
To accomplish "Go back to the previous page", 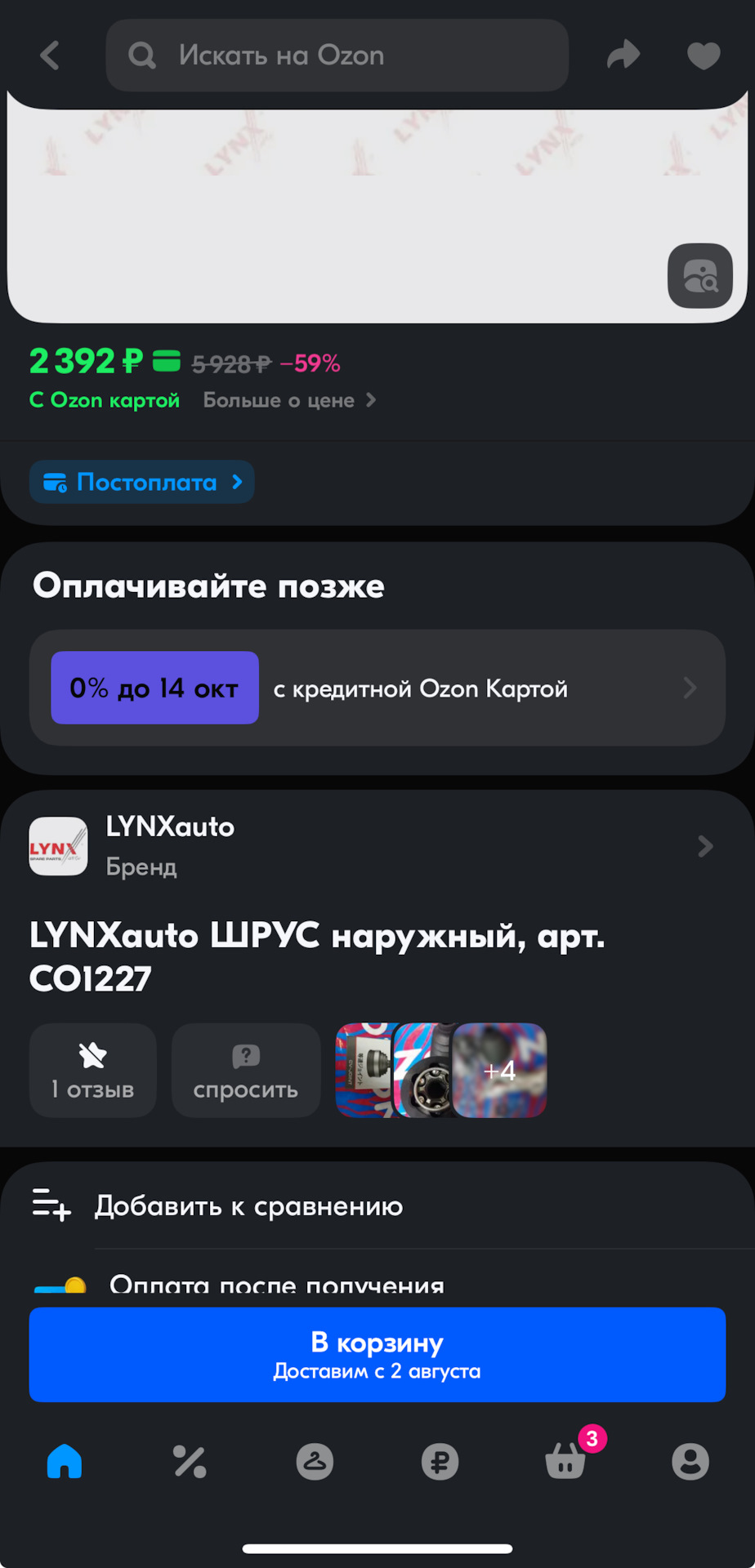I will point(50,56).
